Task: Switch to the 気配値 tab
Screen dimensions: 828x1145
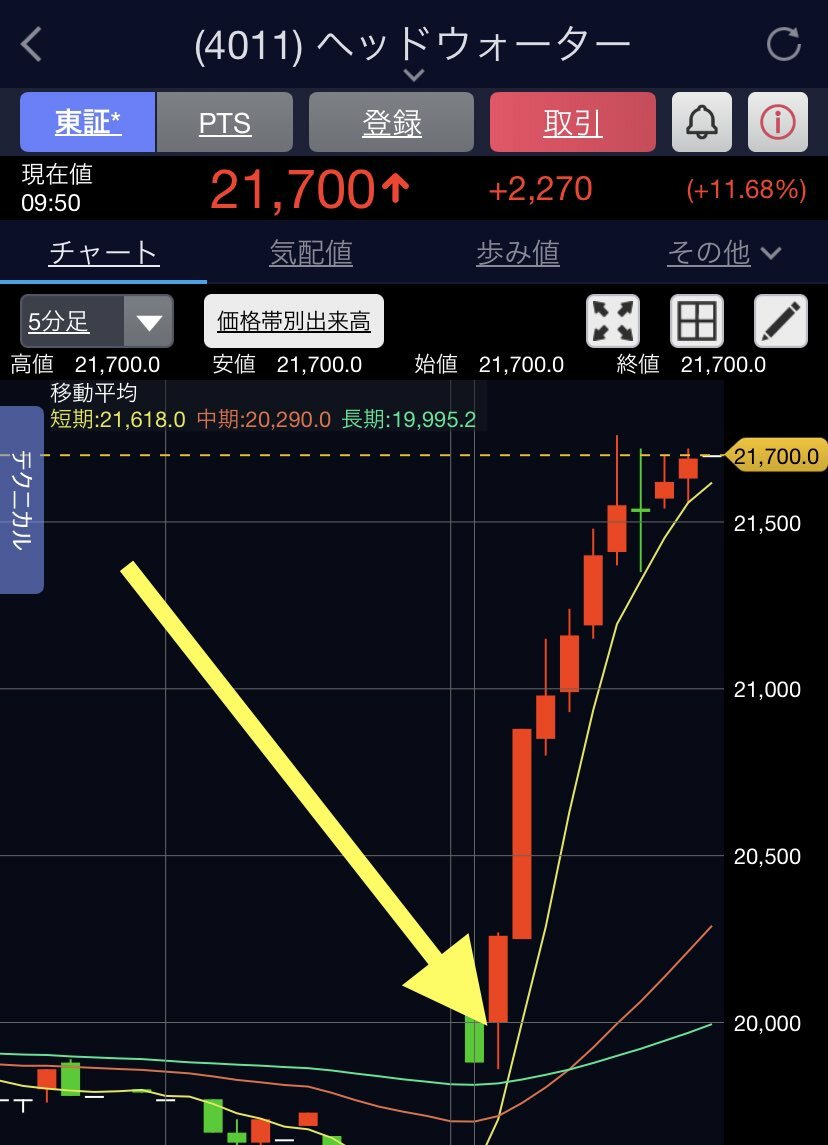Action: [x=311, y=253]
